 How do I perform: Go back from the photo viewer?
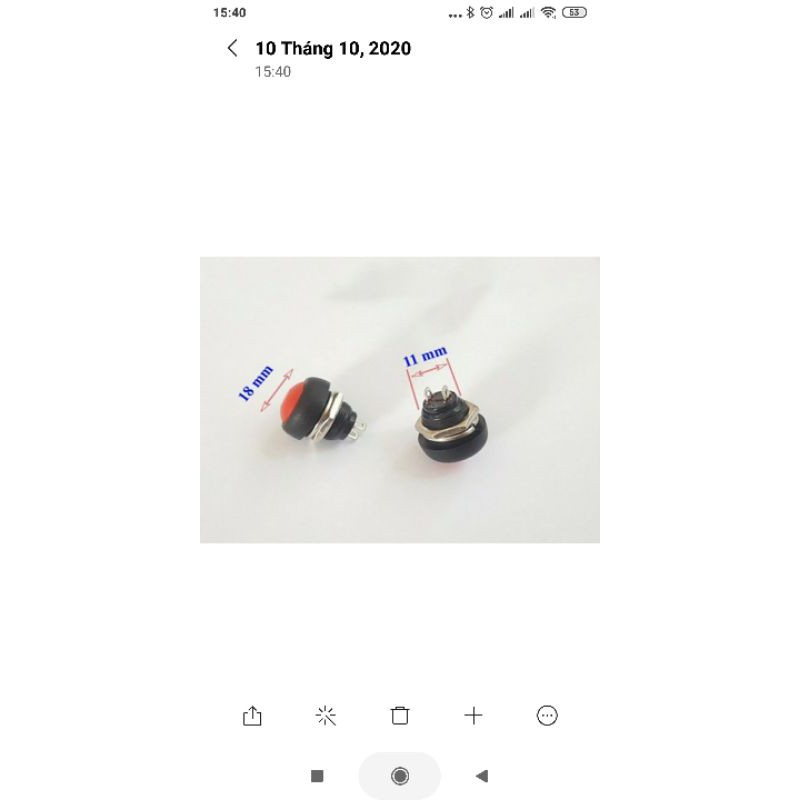[233, 48]
